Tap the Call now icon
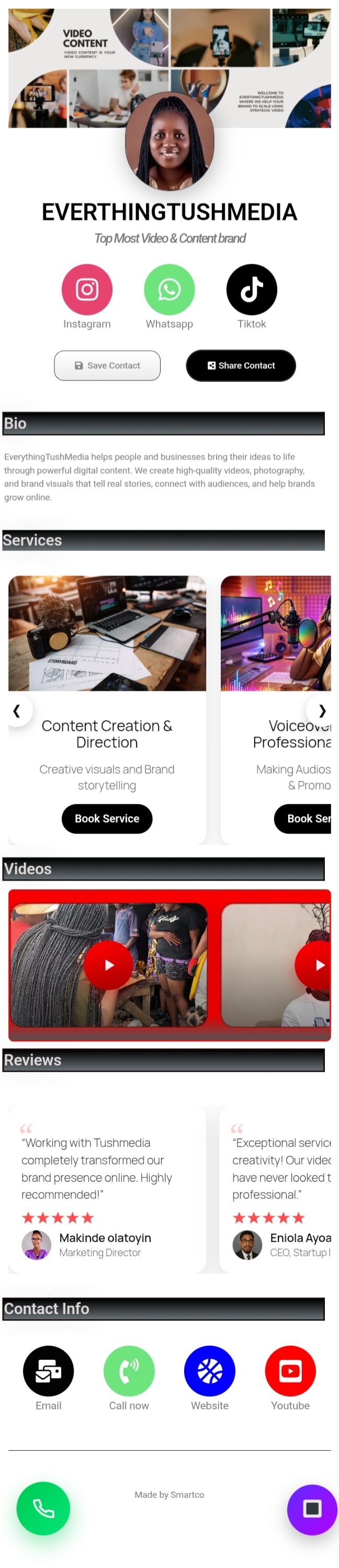 tap(129, 1371)
